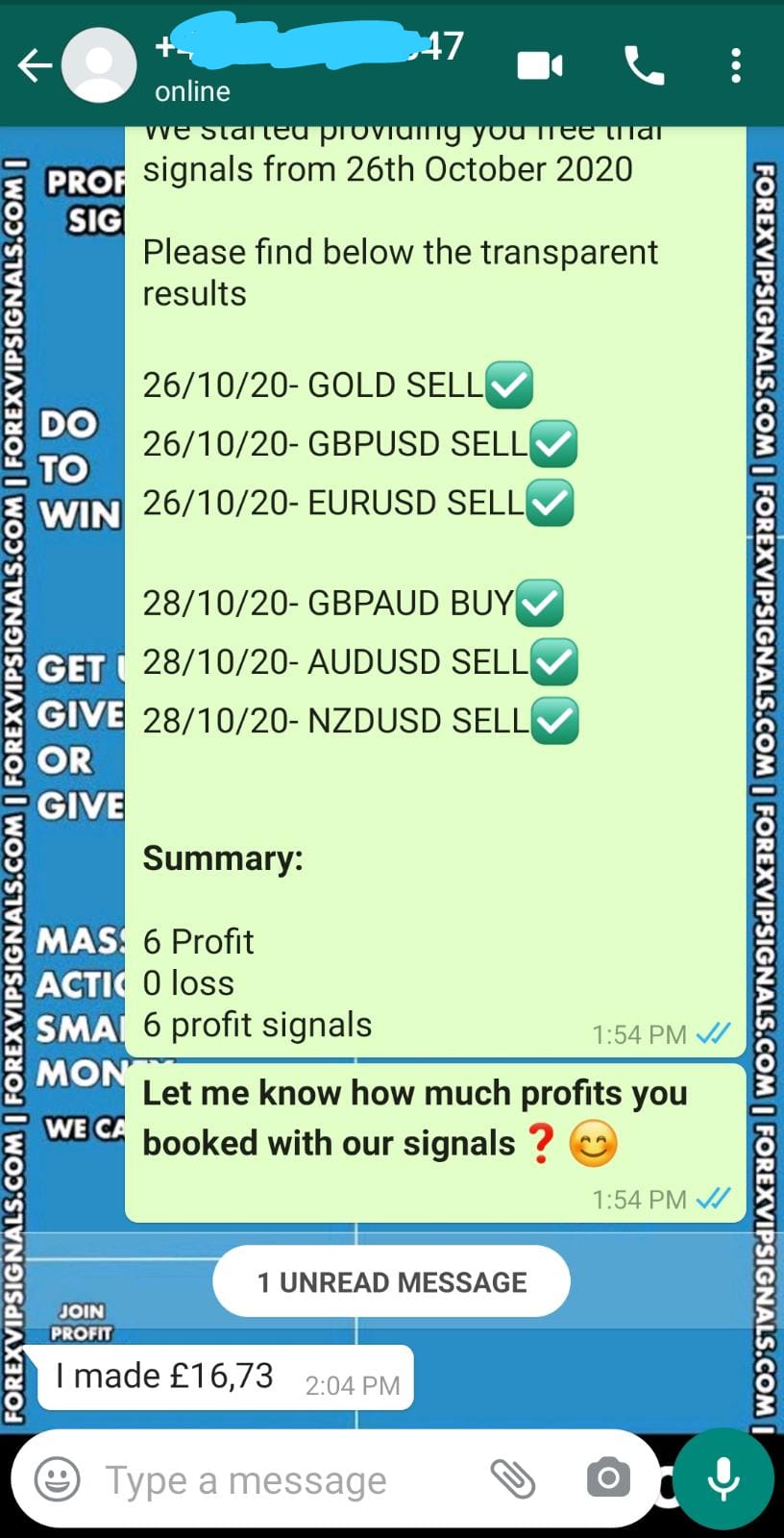The image size is (784, 1538).
Task: Start a video call
Action: click(x=540, y=66)
